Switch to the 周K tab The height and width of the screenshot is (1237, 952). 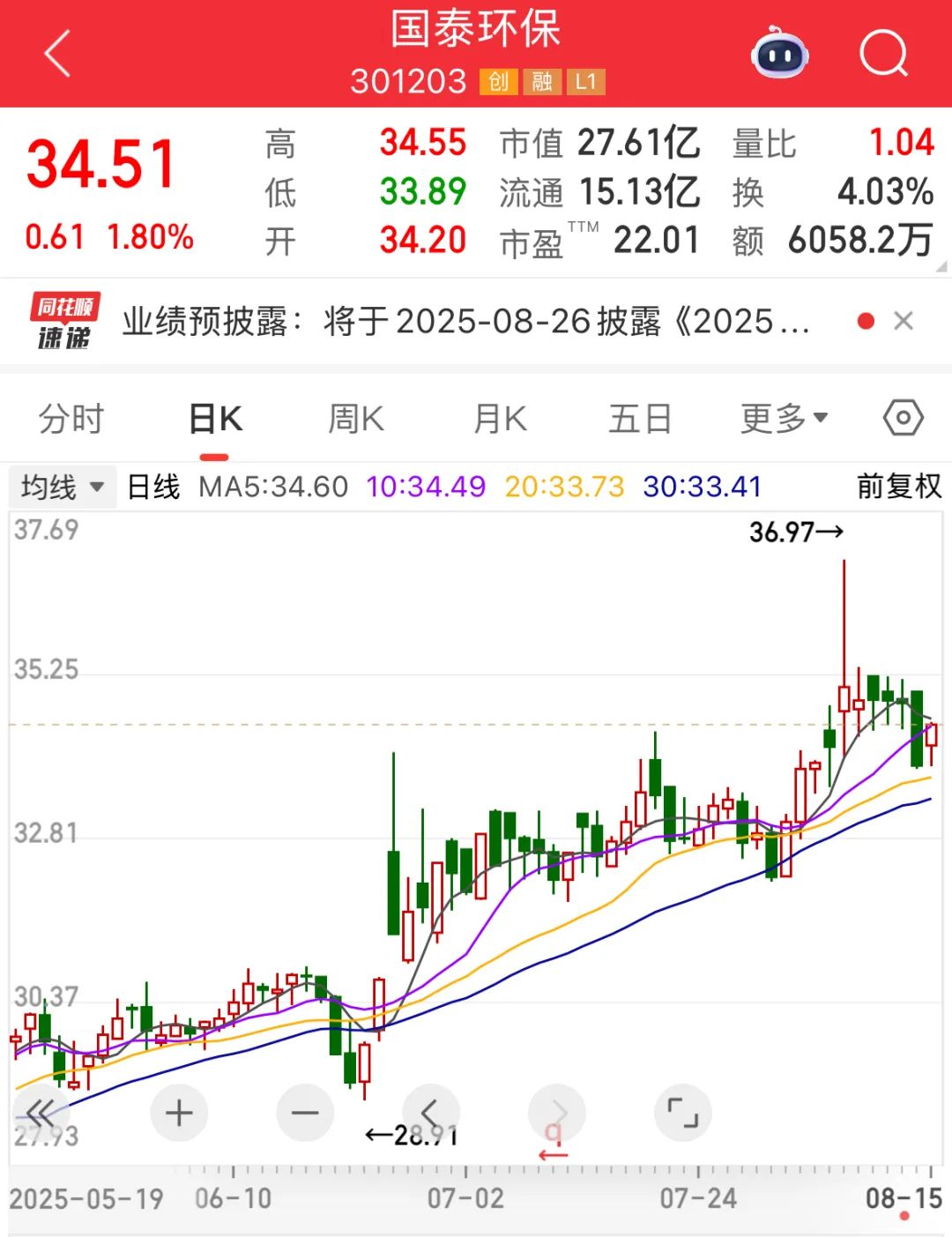pos(356,419)
